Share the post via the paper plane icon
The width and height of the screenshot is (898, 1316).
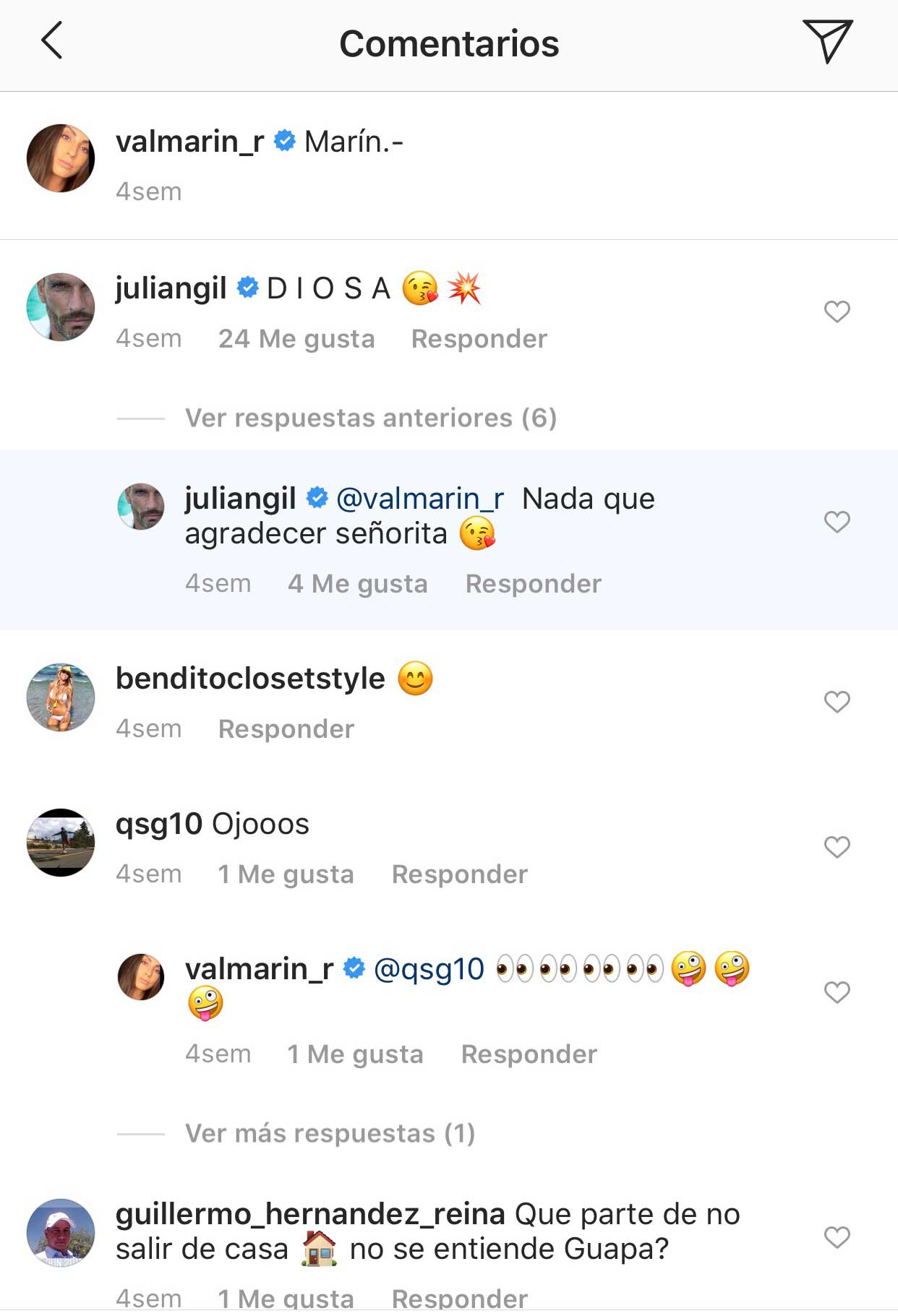[x=827, y=41]
